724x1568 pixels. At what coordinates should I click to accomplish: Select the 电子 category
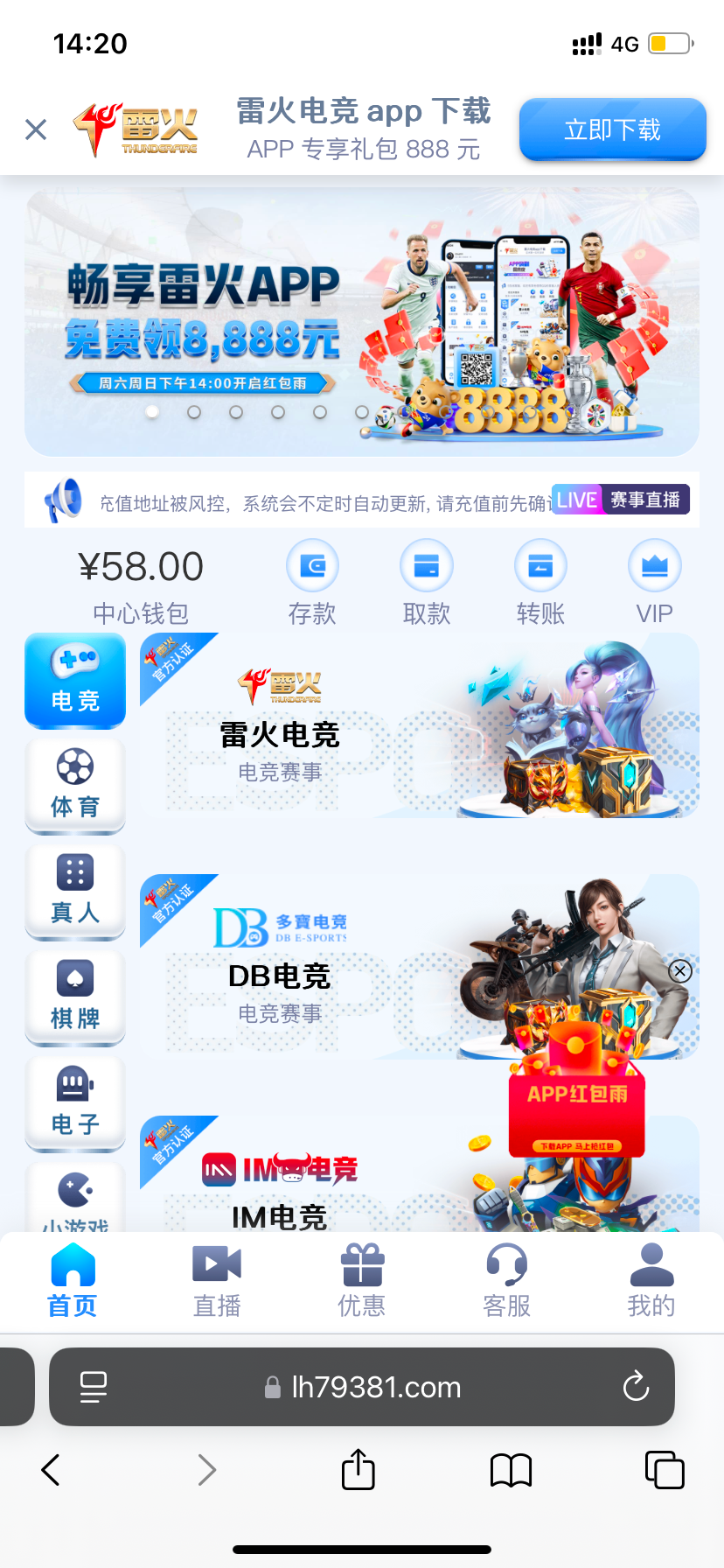pos(75,1102)
